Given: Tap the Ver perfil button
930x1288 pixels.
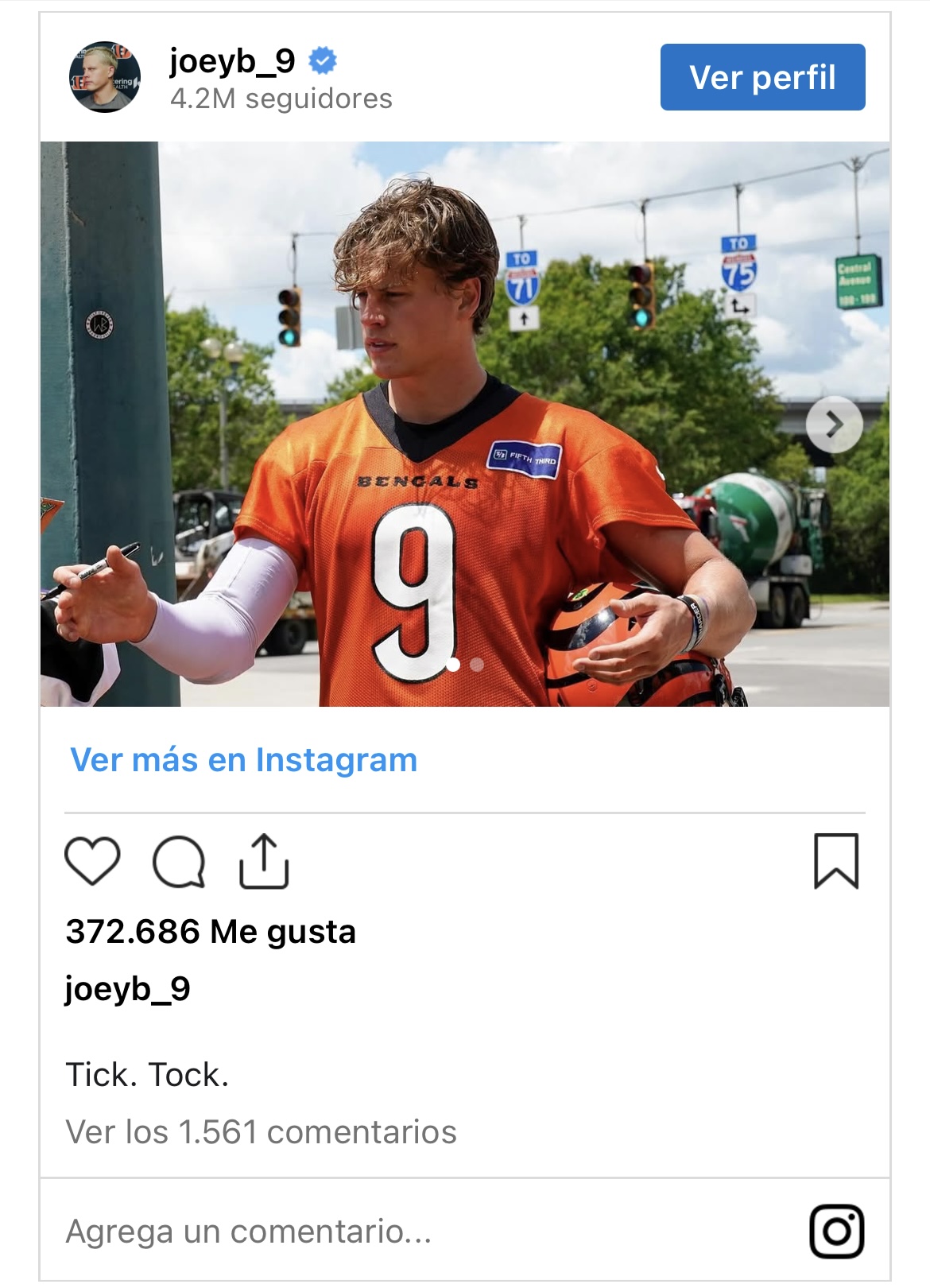Looking at the screenshot, I should (762, 77).
